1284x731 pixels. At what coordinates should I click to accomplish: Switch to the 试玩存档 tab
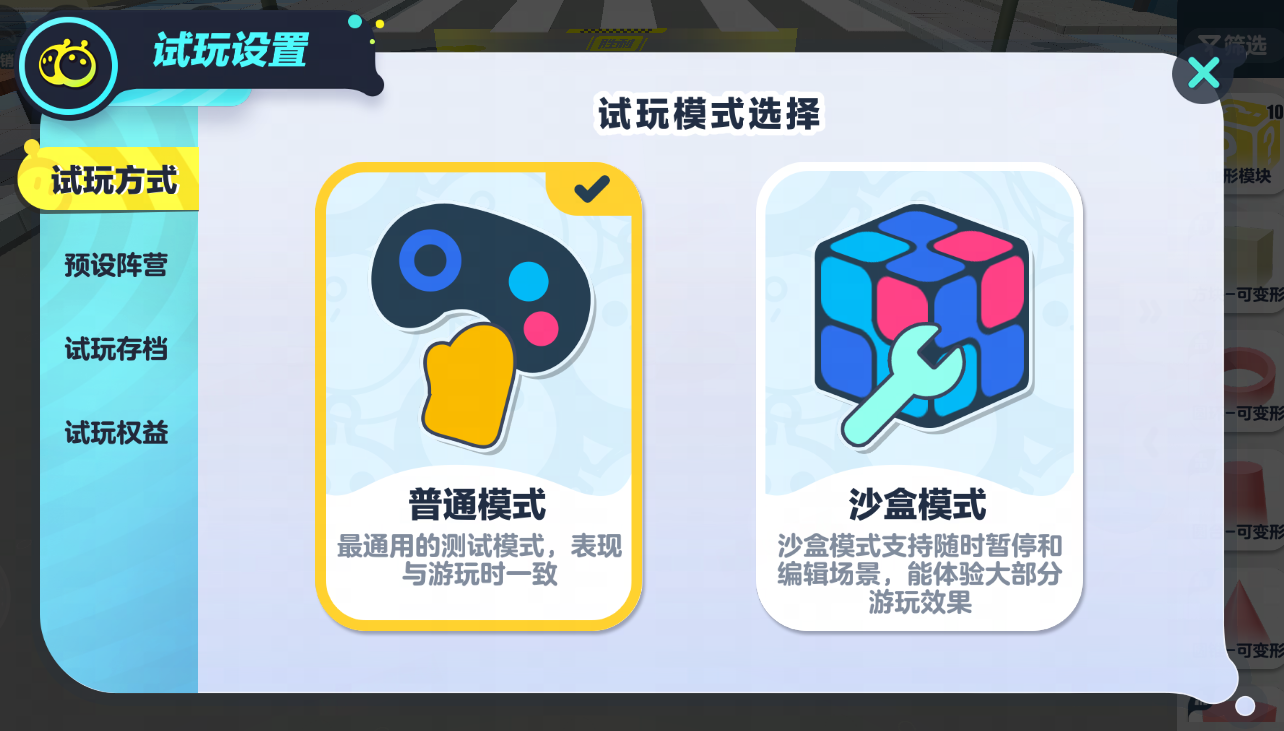pos(115,349)
